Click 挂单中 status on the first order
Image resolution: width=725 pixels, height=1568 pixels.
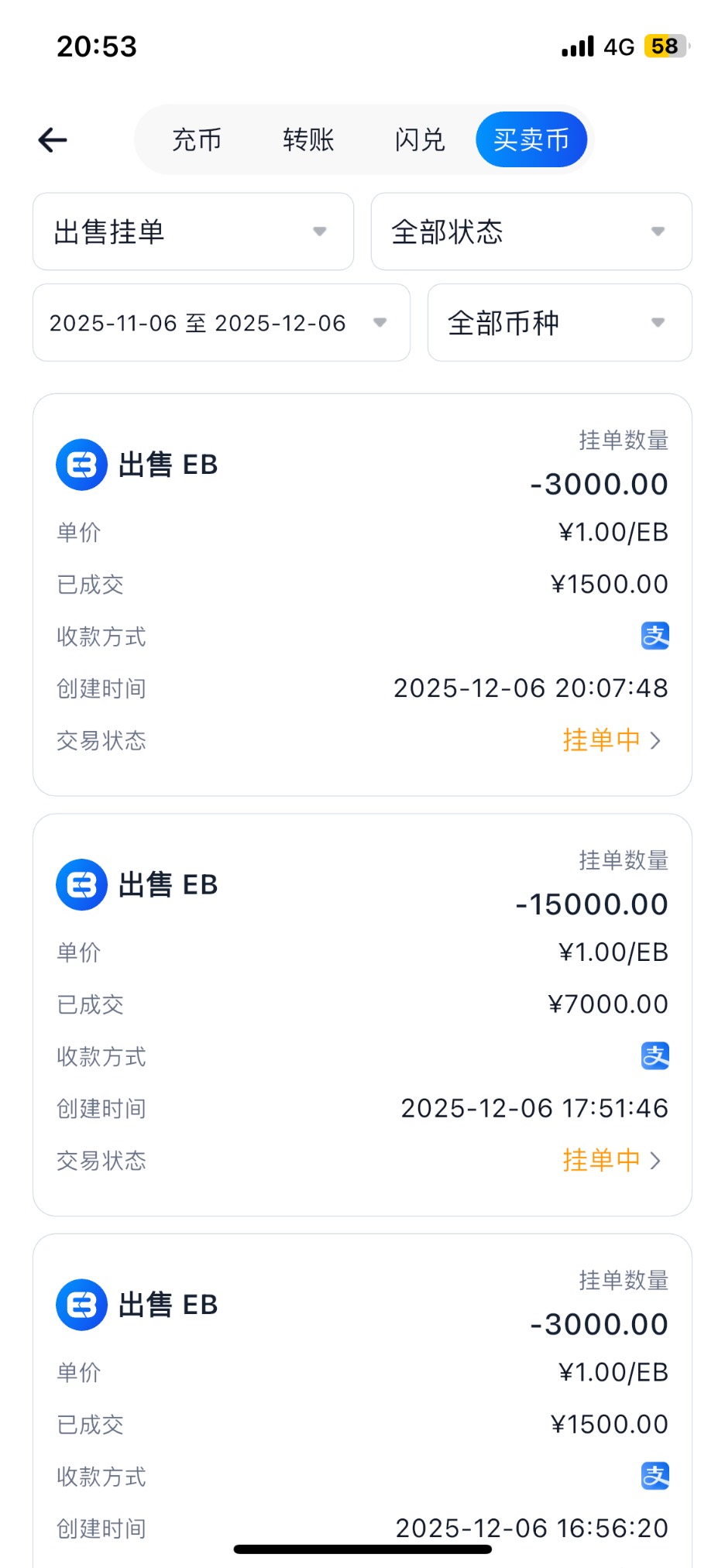coord(603,740)
